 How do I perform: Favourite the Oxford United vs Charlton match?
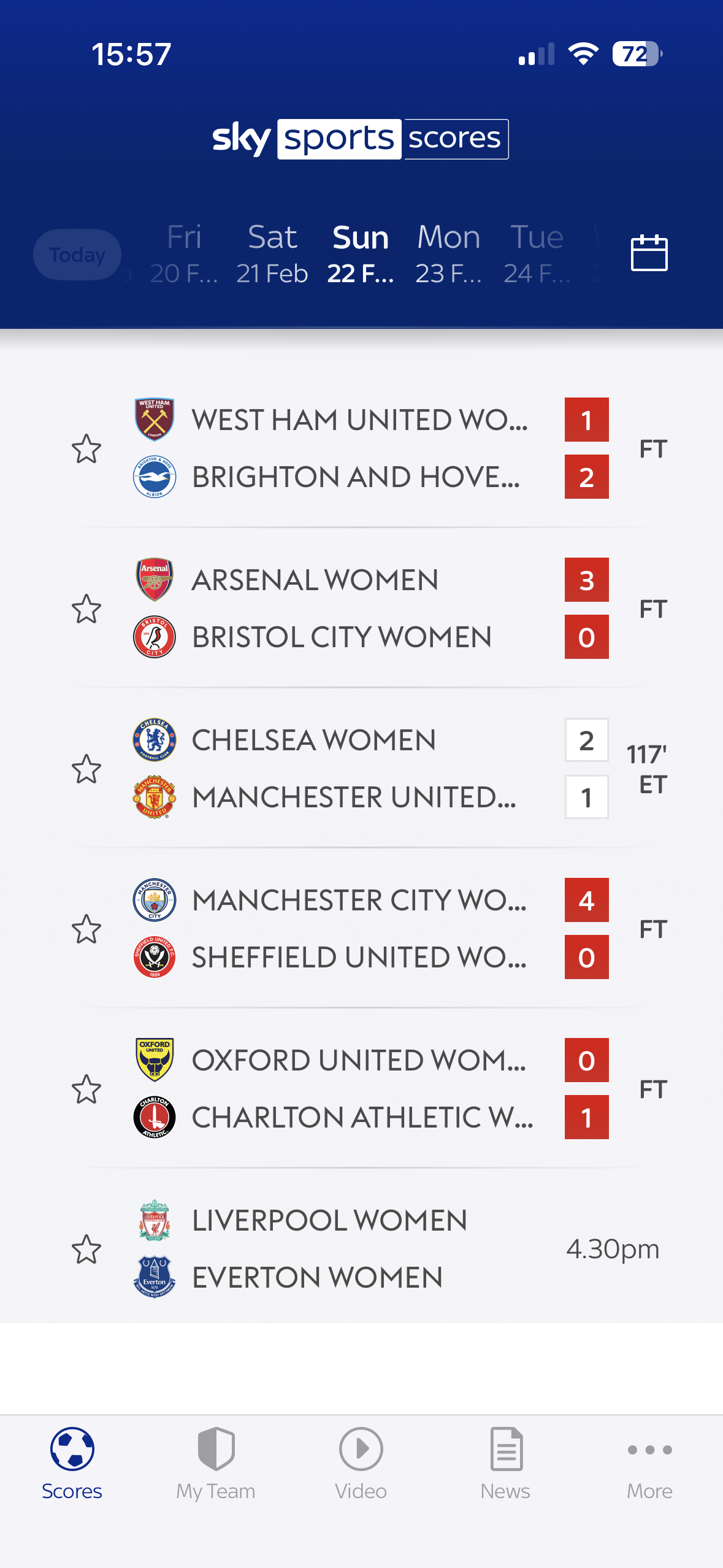[x=86, y=1090]
